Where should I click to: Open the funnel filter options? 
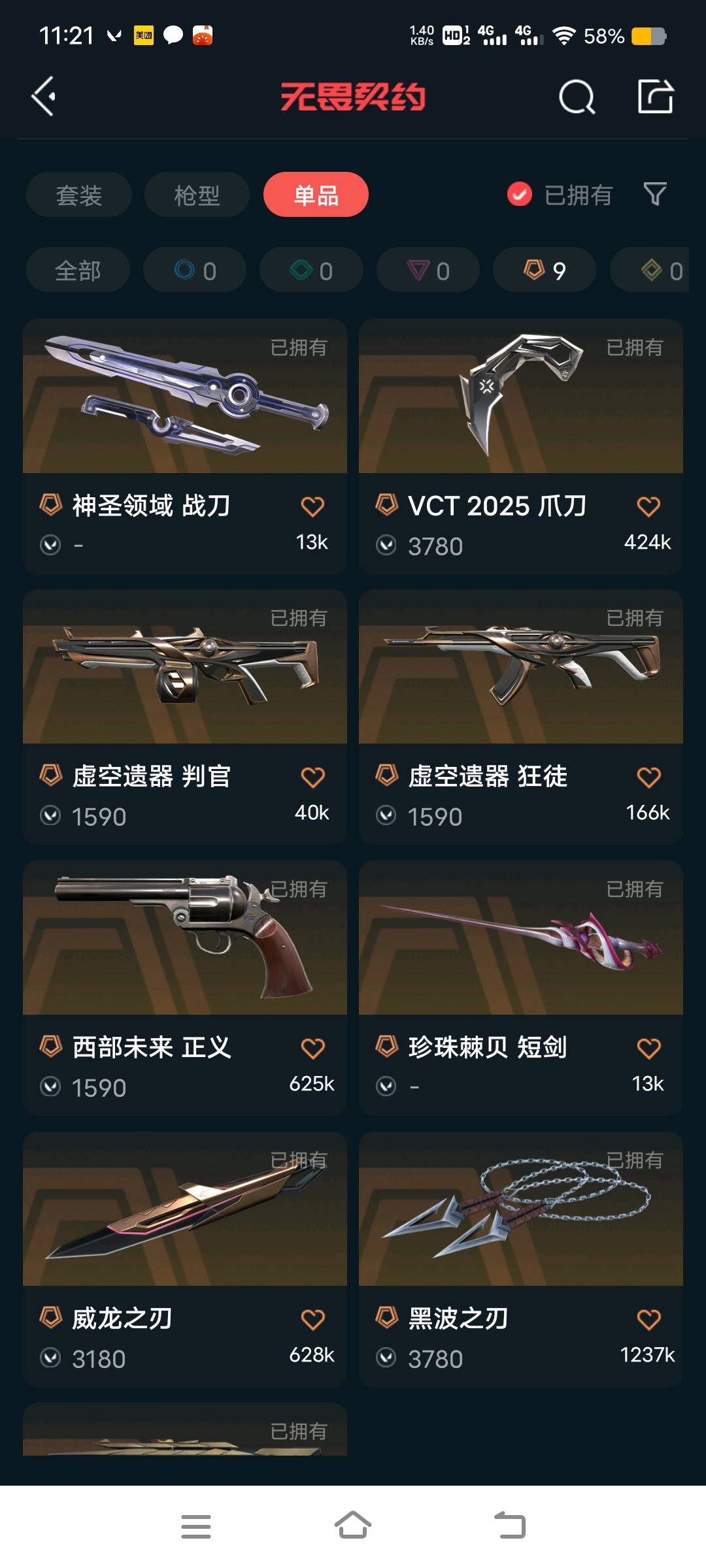coord(655,194)
